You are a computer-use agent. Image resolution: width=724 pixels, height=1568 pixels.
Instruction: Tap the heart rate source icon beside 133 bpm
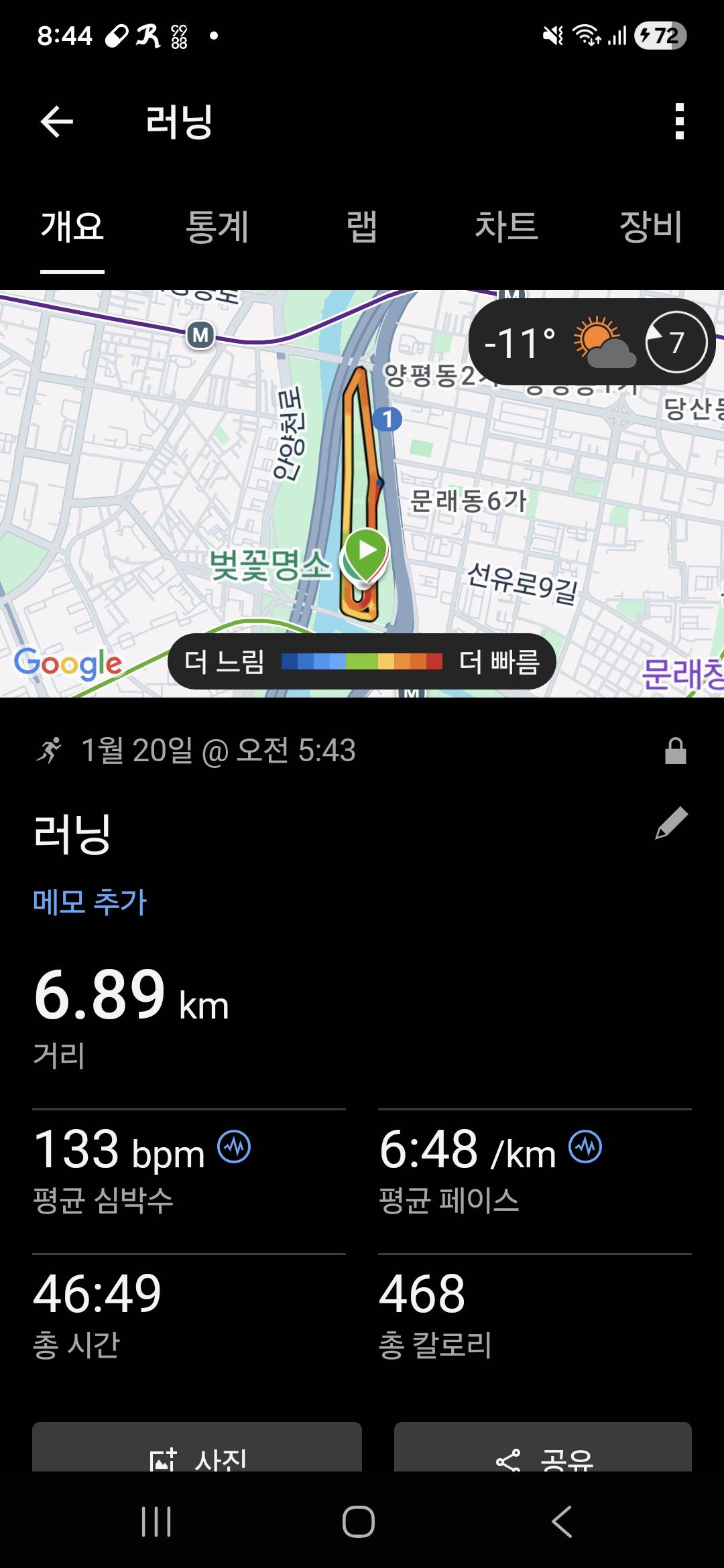coord(236,1149)
